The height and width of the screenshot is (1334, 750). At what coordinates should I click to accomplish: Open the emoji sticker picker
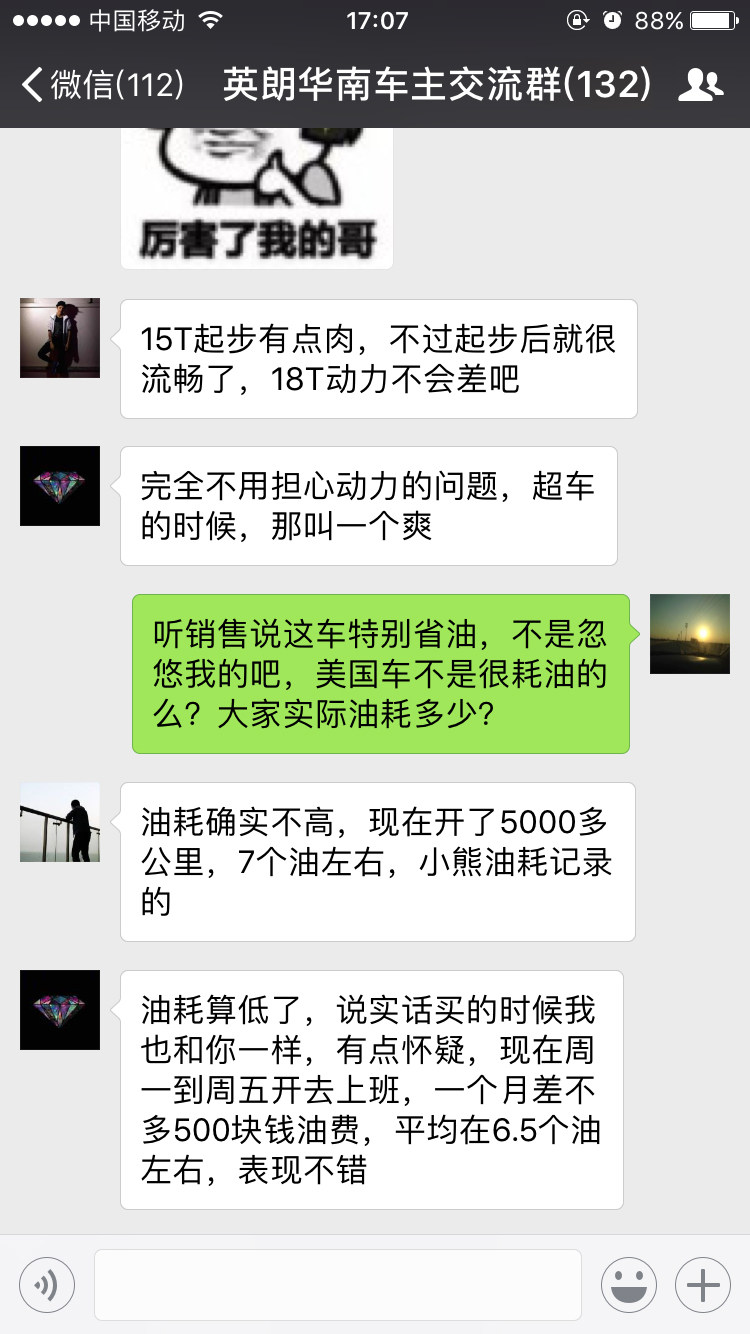(x=628, y=1284)
